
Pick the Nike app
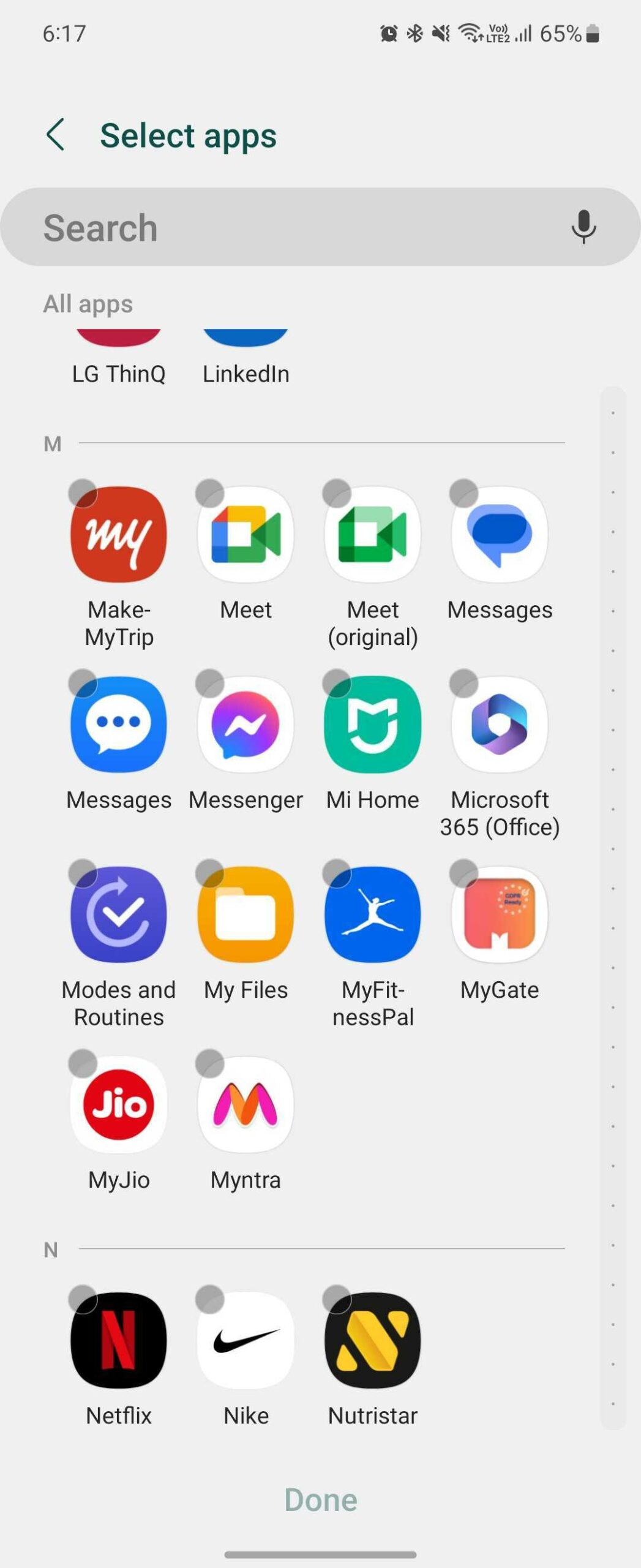click(246, 1340)
